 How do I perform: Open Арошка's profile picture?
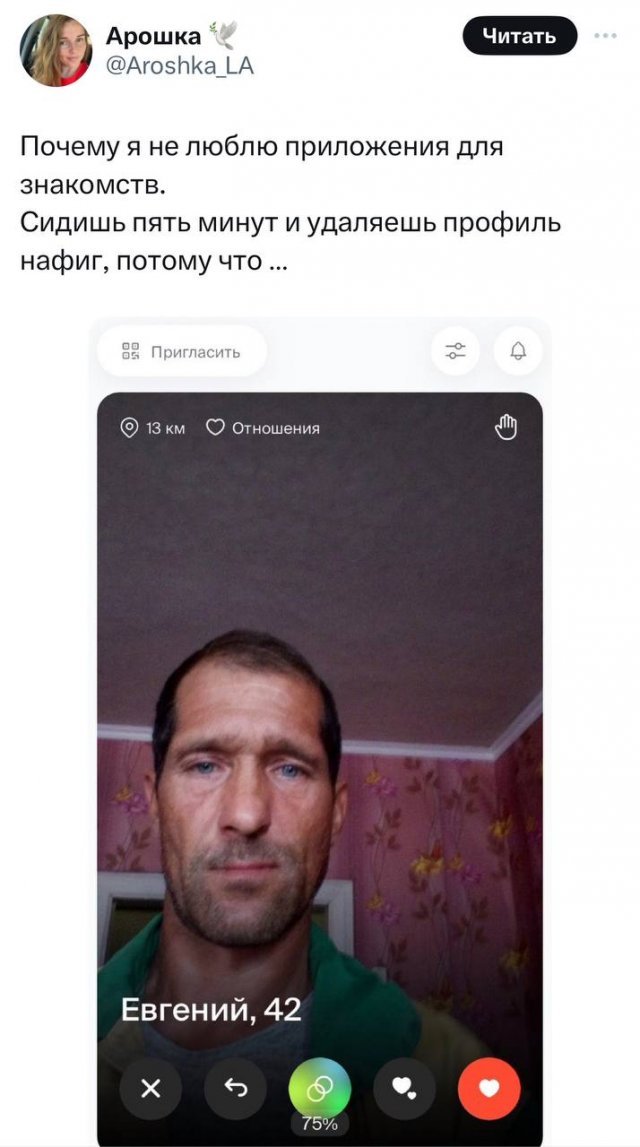click(56, 51)
